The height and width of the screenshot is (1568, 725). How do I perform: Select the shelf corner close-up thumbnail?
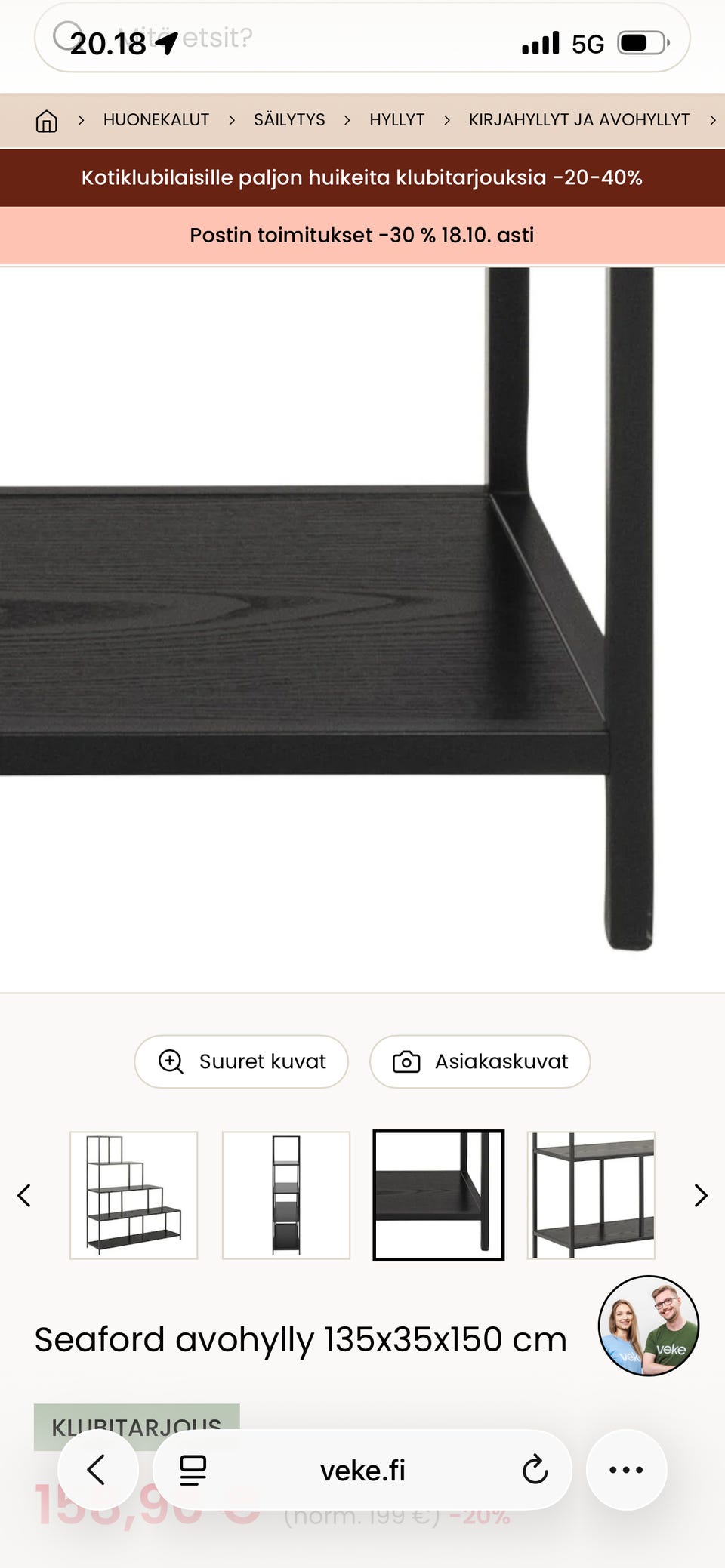point(439,1195)
